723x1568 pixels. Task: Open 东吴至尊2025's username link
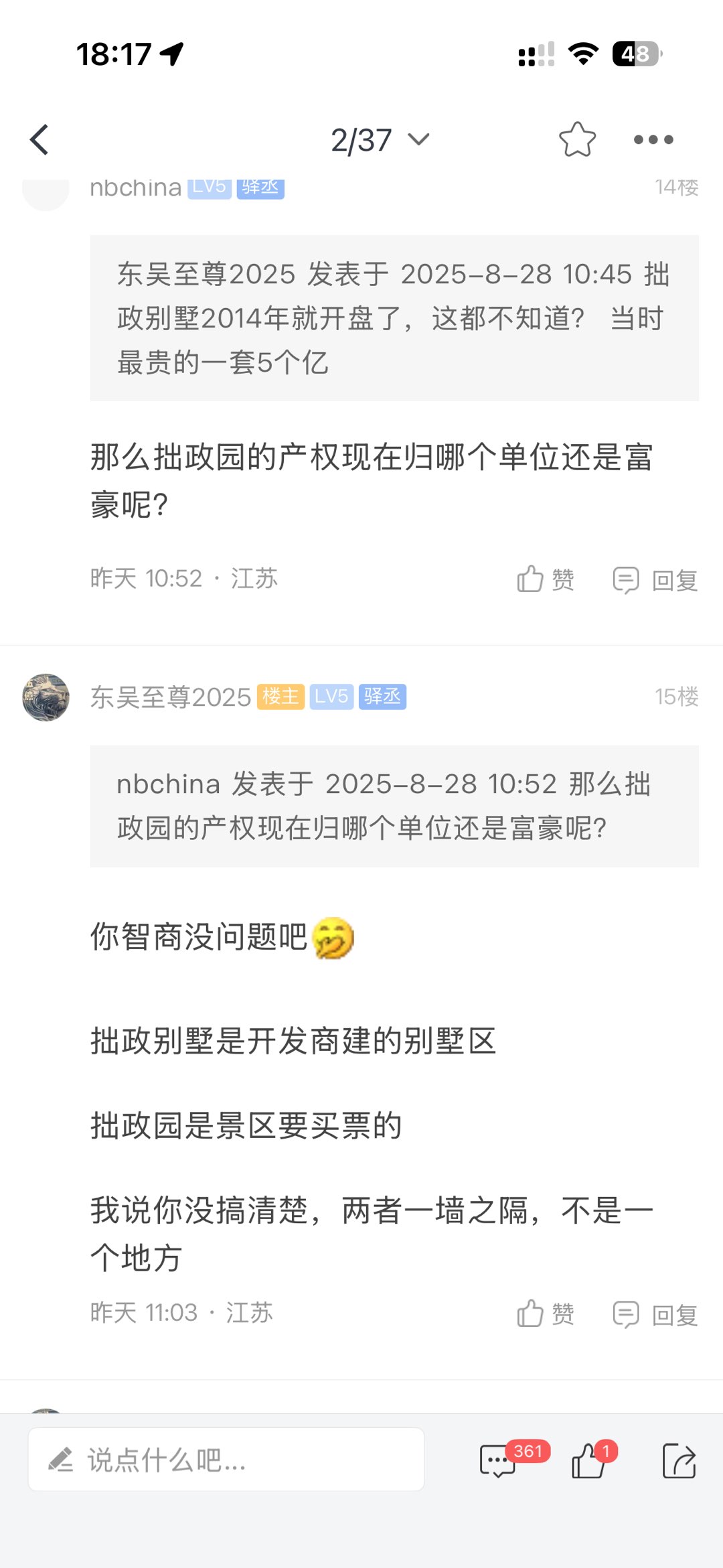(171, 697)
